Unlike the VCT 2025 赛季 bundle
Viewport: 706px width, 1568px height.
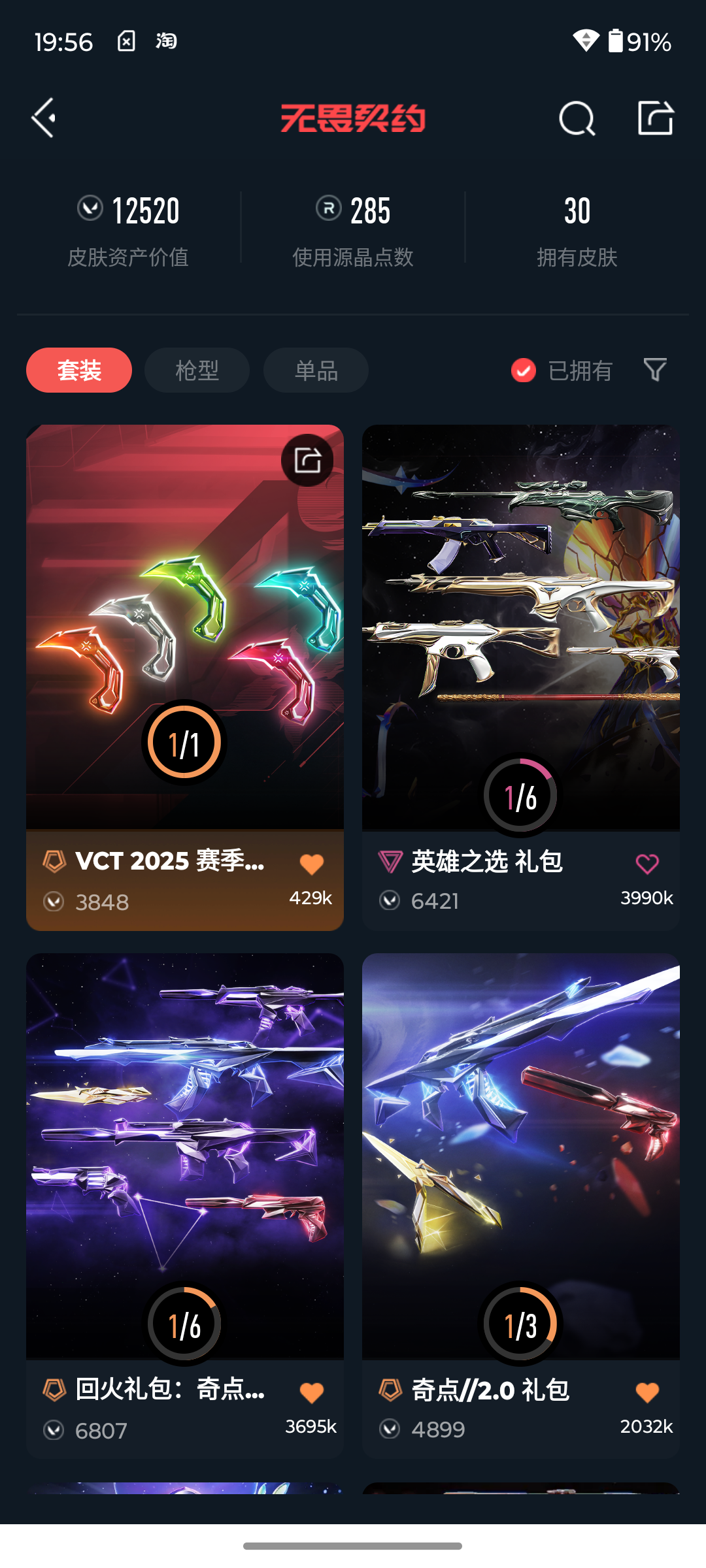[312, 864]
